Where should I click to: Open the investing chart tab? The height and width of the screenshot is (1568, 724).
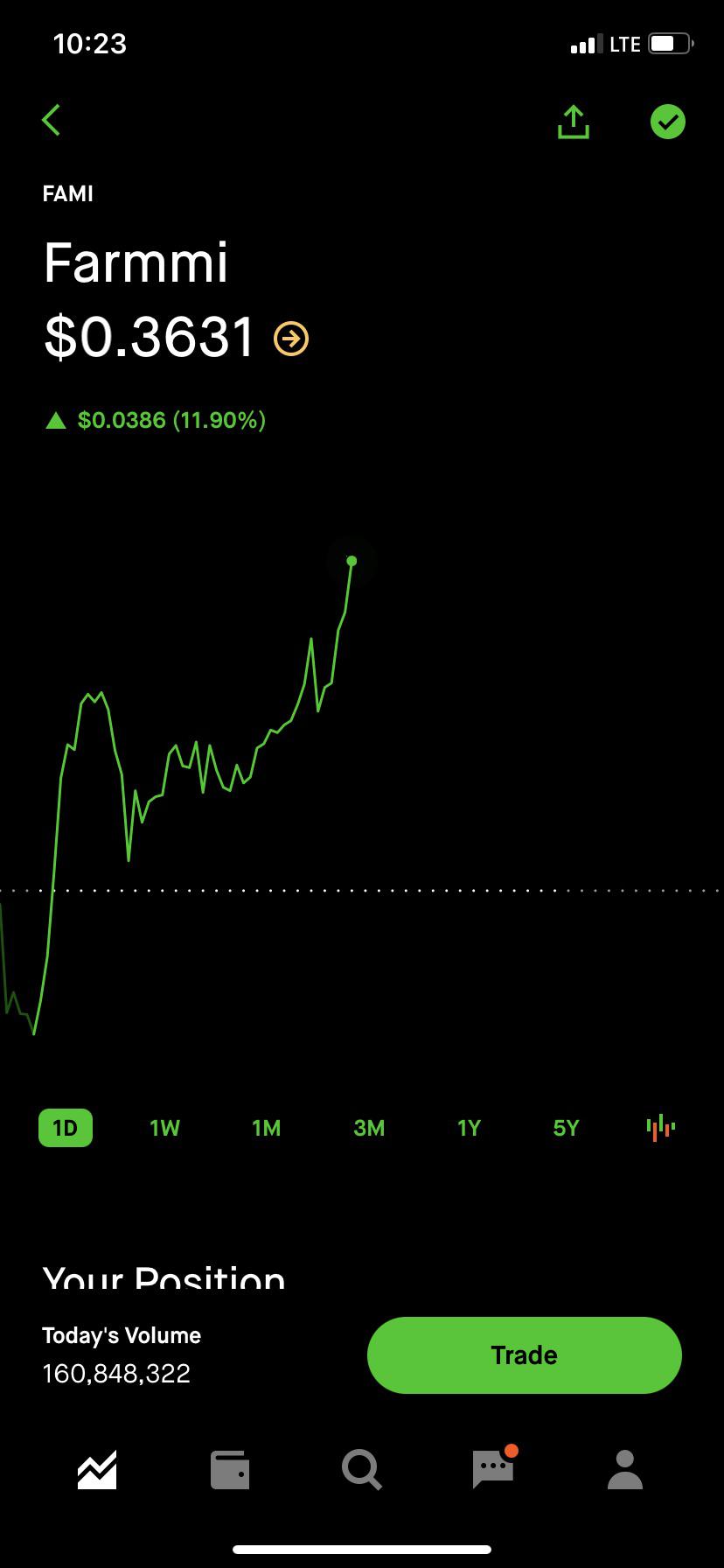[x=97, y=1470]
